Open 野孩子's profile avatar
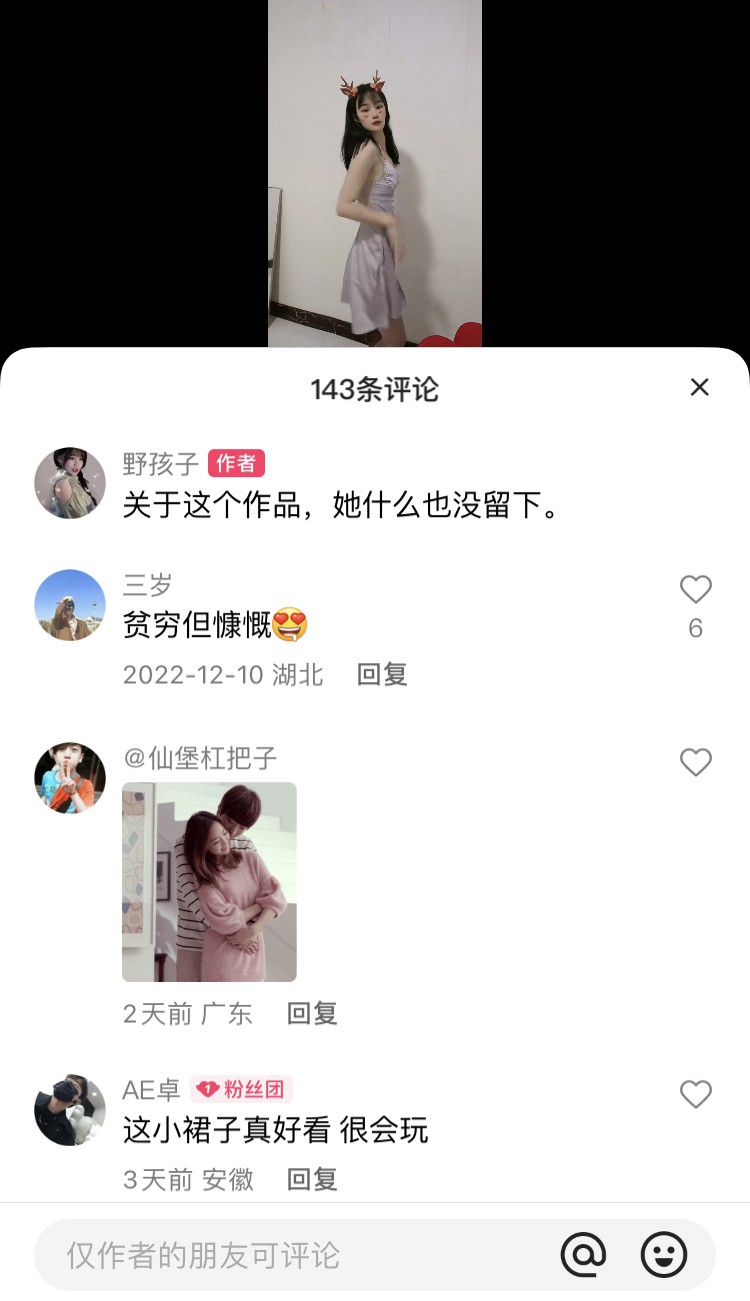 tap(70, 483)
